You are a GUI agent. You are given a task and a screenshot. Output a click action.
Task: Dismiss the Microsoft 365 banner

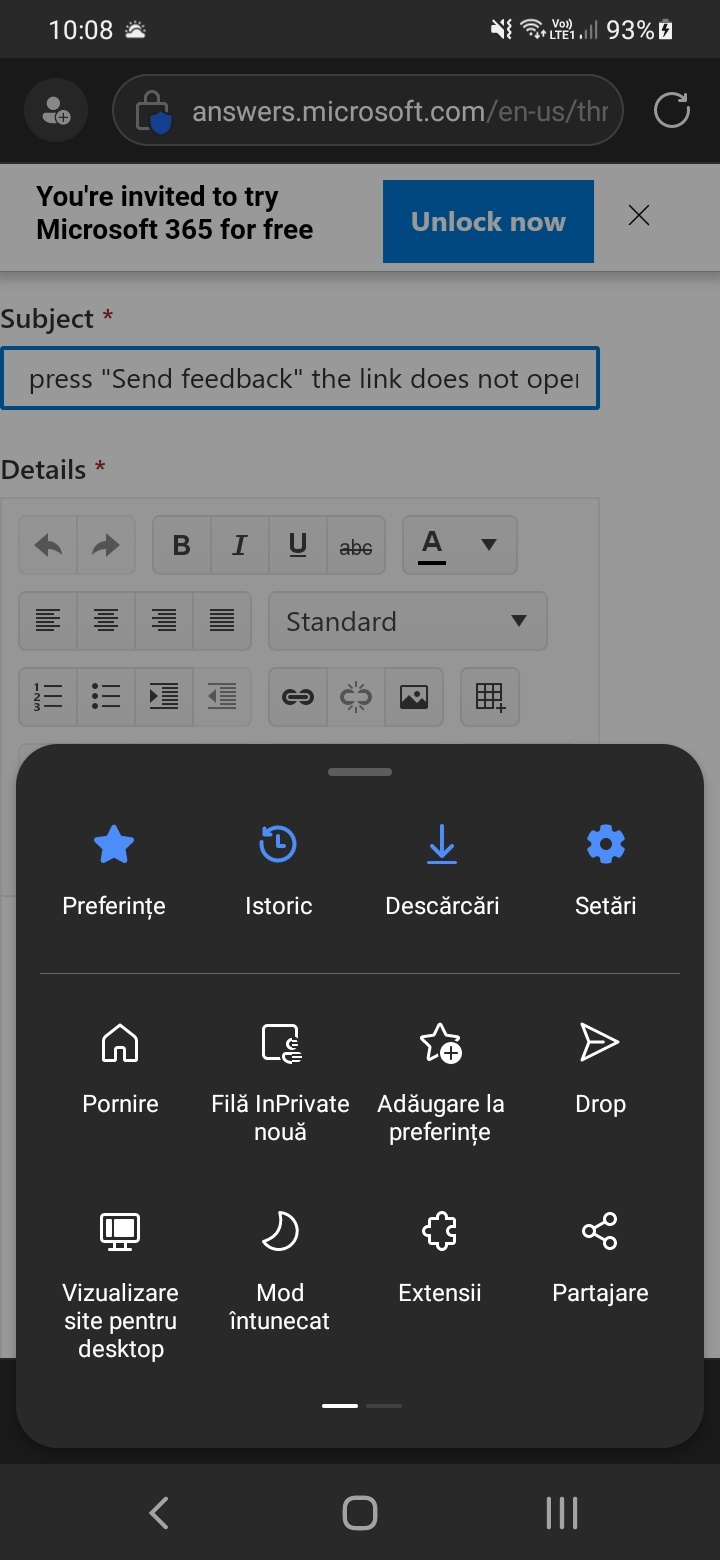click(639, 215)
